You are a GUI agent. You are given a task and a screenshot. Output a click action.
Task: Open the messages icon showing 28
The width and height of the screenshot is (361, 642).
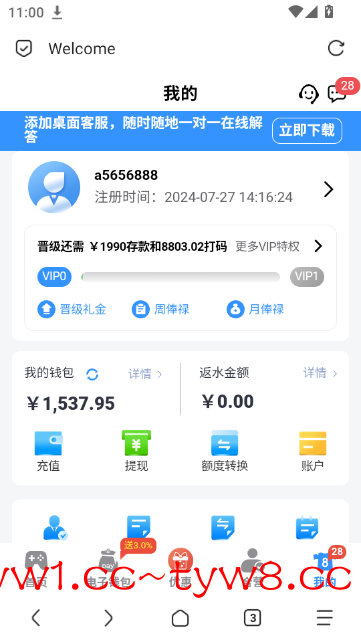337,94
